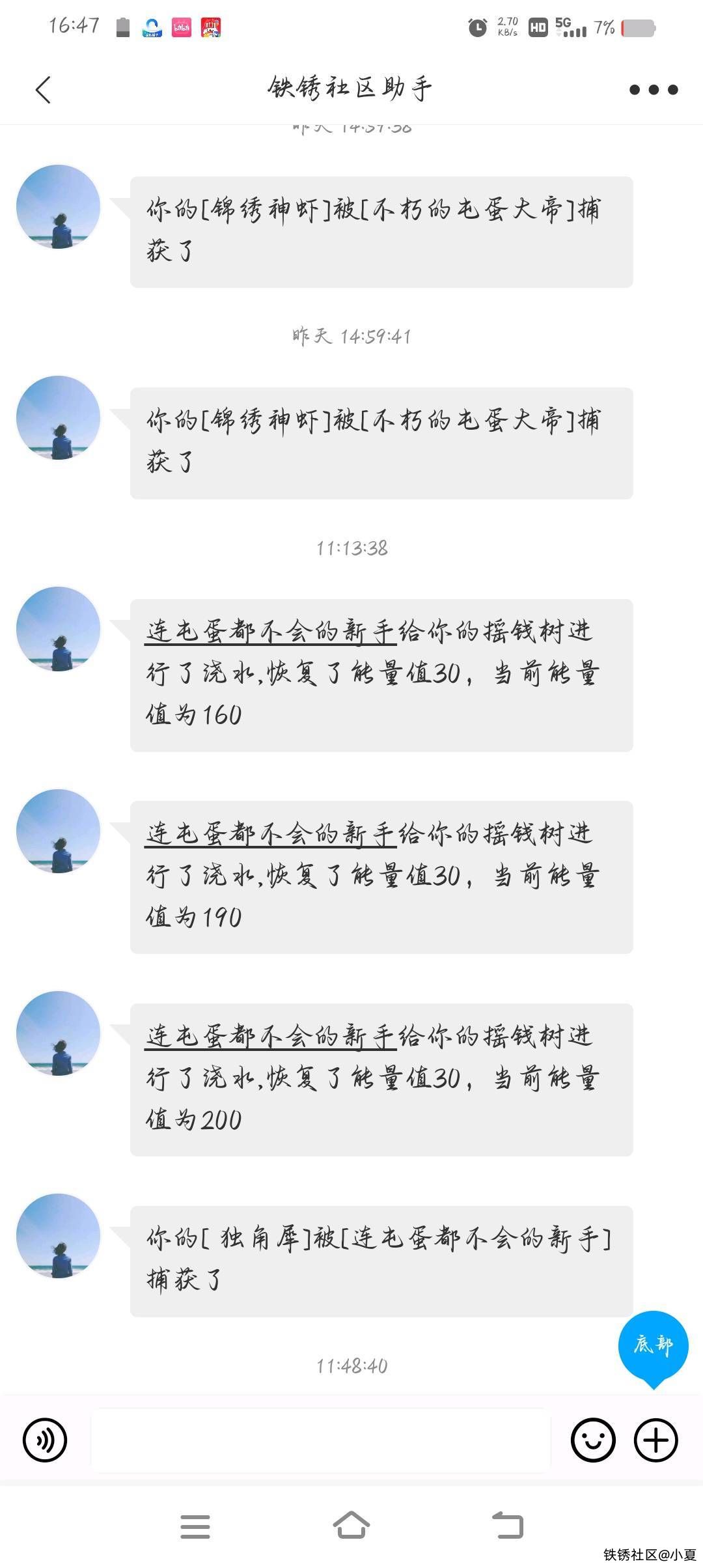
Task: Open 连毛蛋都不会的新手 link in 160 energy message
Action: point(270,632)
